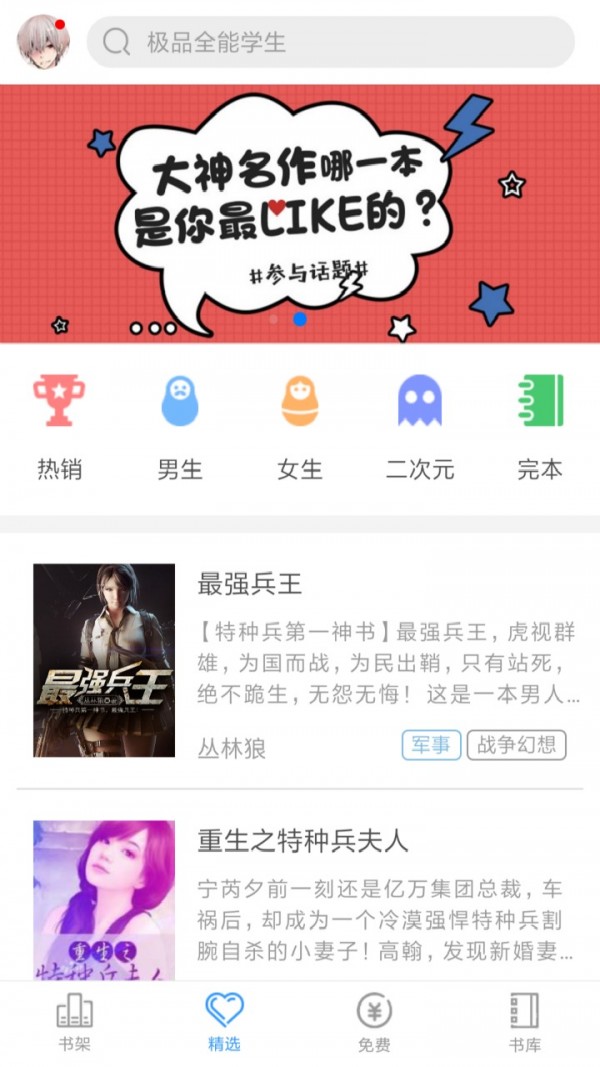View the 完本 category
Image resolution: width=600 pixels, height=1067 pixels.
coord(540,427)
